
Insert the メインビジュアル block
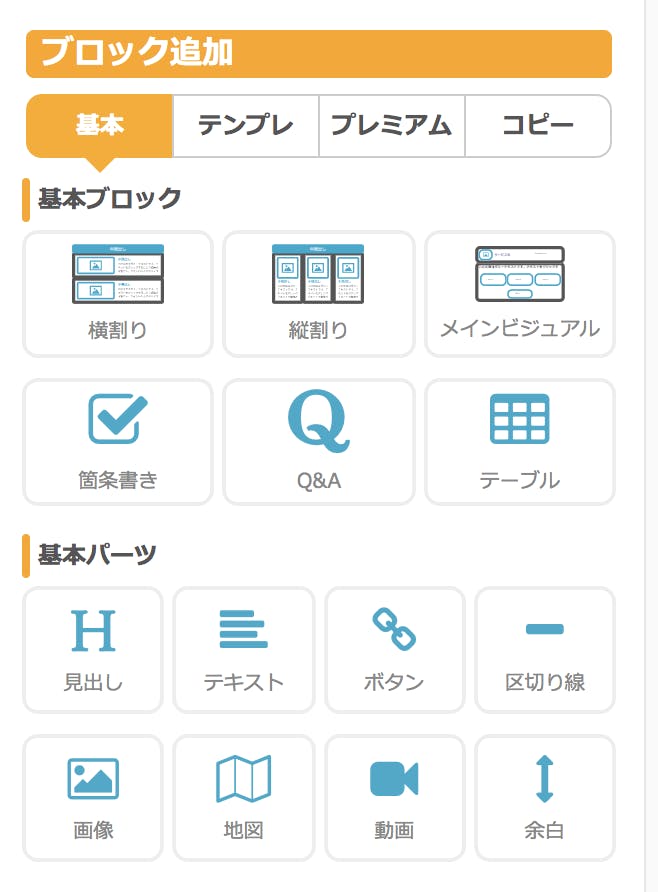point(519,294)
